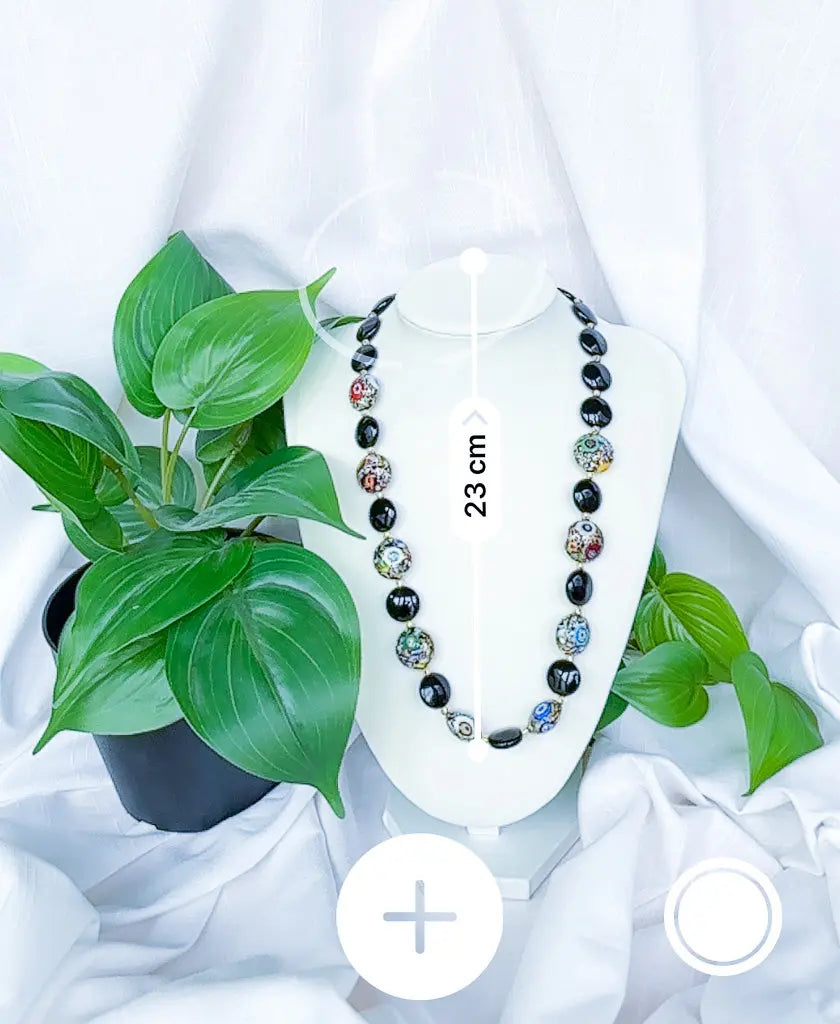Viewport: 840px width, 1024px height.
Task: Add a measurement point with plus button
Action: click(x=419, y=916)
